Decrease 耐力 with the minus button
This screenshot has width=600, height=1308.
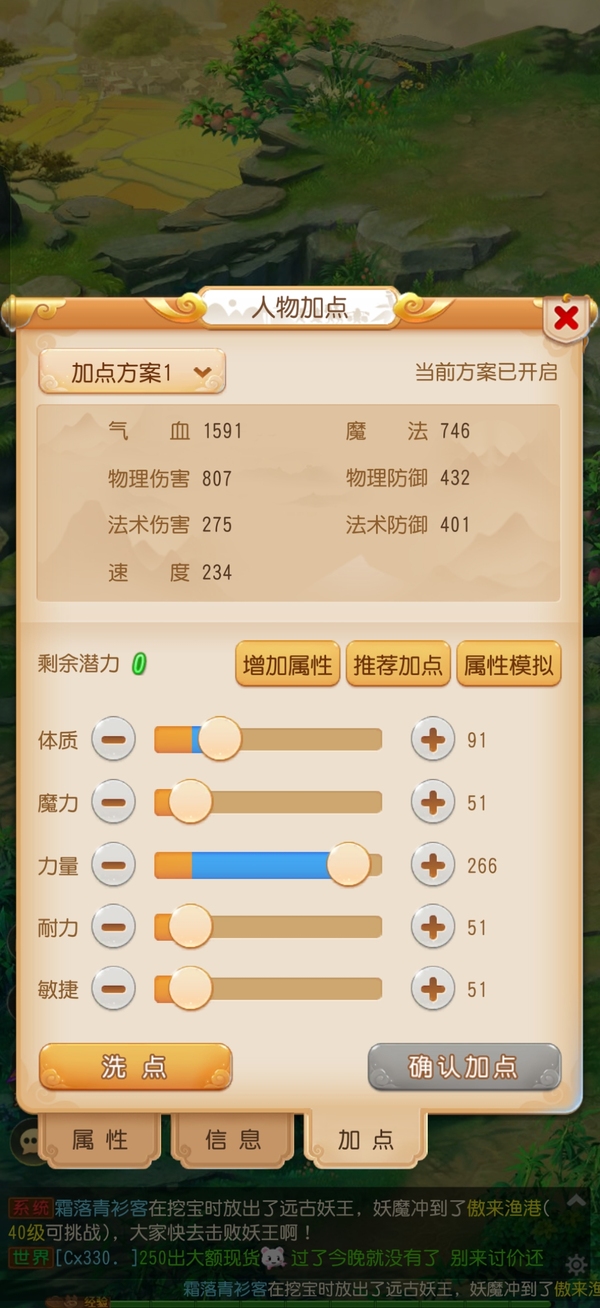pos(113,927)
